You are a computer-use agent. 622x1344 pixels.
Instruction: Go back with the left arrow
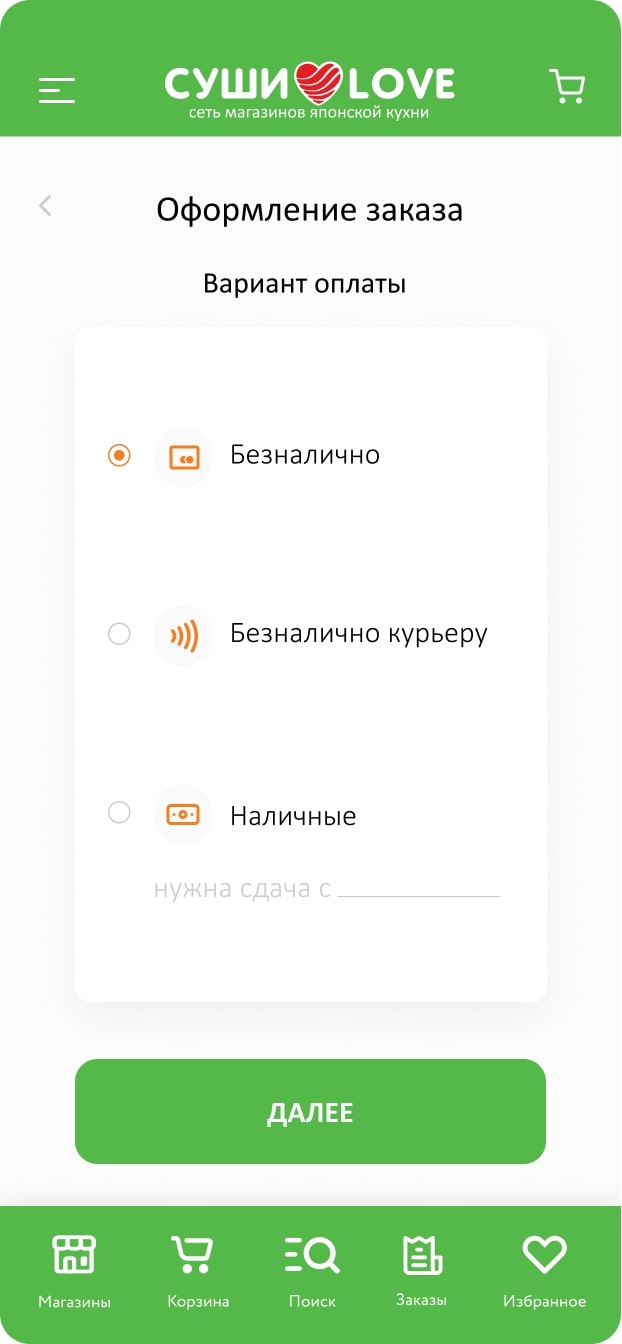(x=45, y=206)
